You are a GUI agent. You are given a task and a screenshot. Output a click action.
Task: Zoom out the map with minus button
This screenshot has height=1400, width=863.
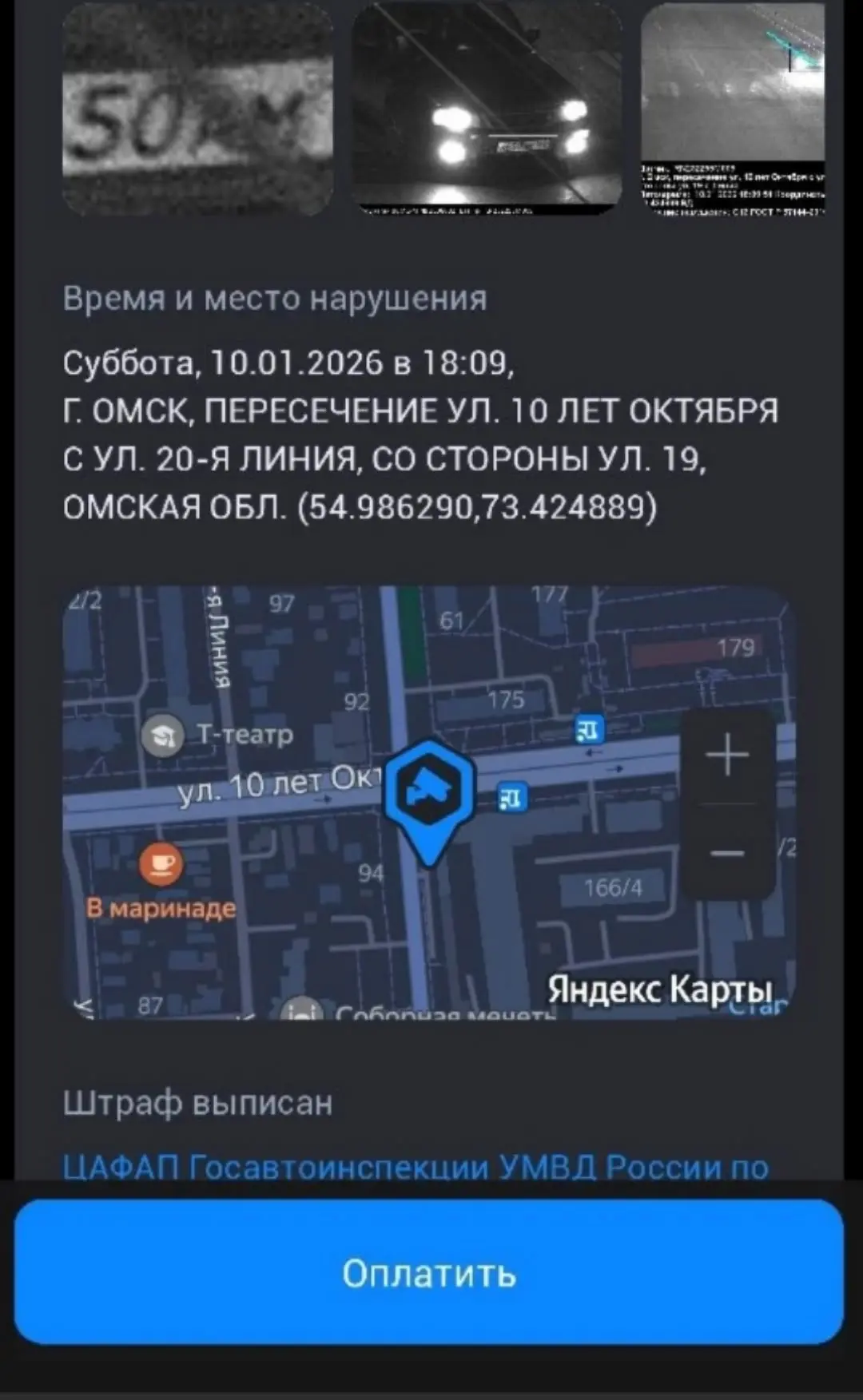(727, 853)
